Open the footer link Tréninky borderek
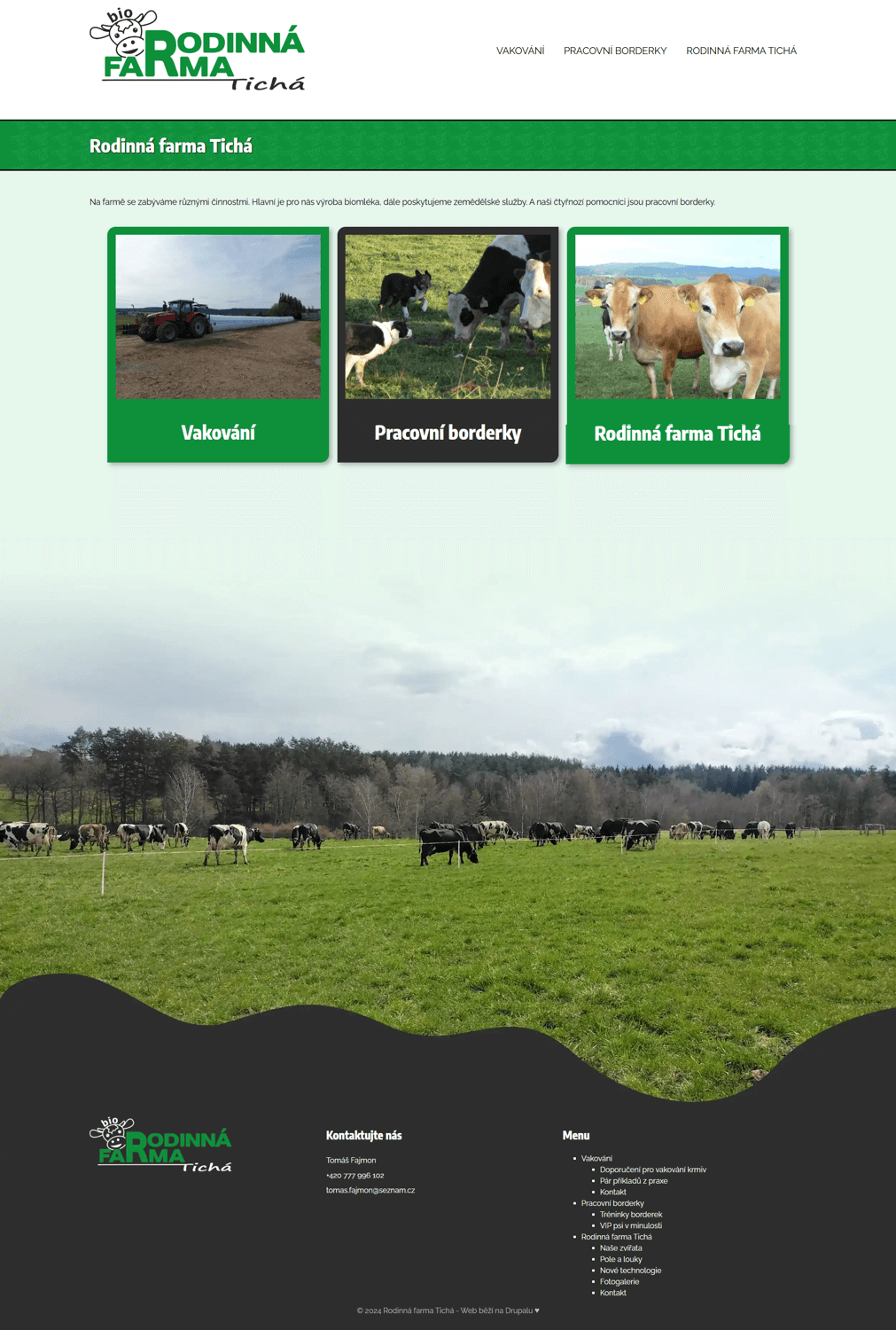The image size is (896, 1330). [630, 1215]
